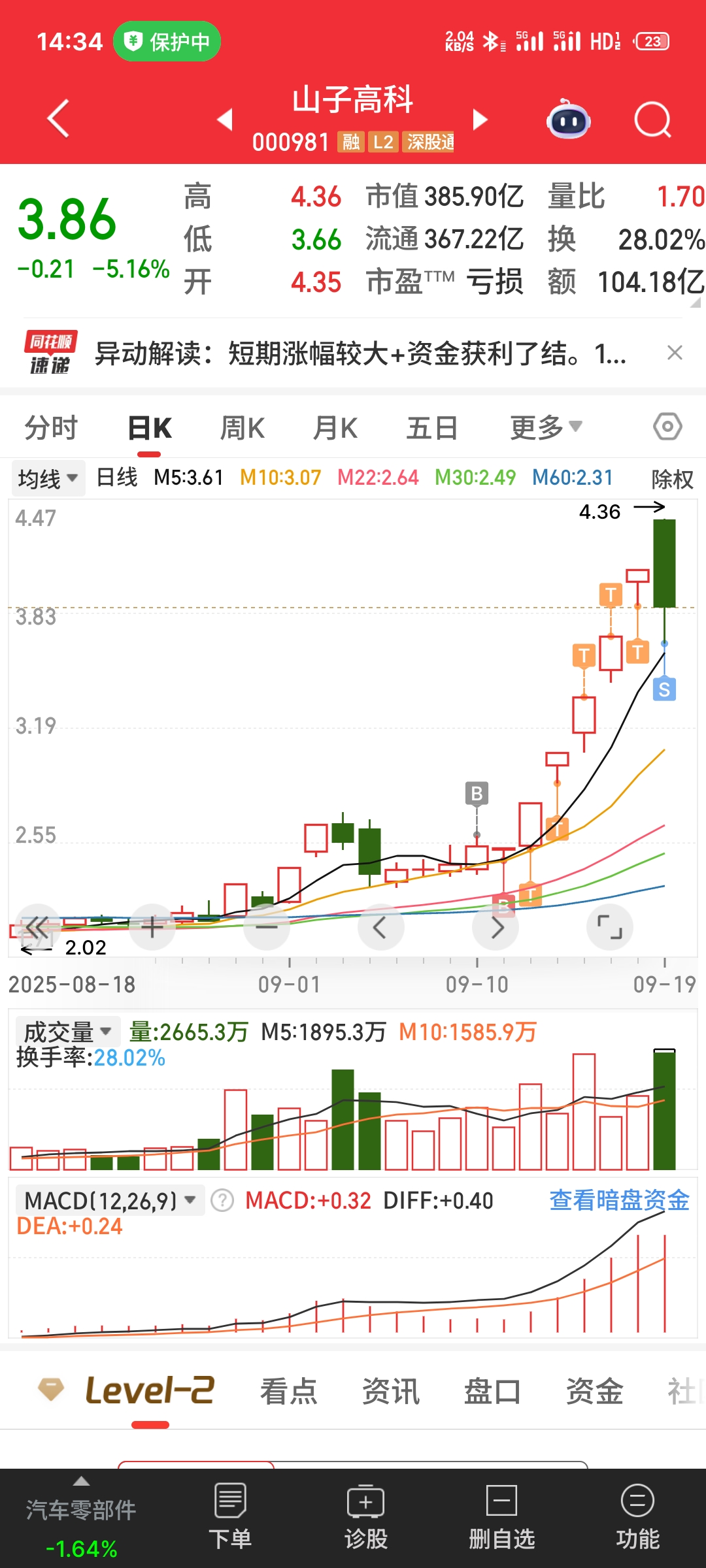Expand the 更多 chart period dropdown
The image size is (706, 1568).
click(546, 427)
